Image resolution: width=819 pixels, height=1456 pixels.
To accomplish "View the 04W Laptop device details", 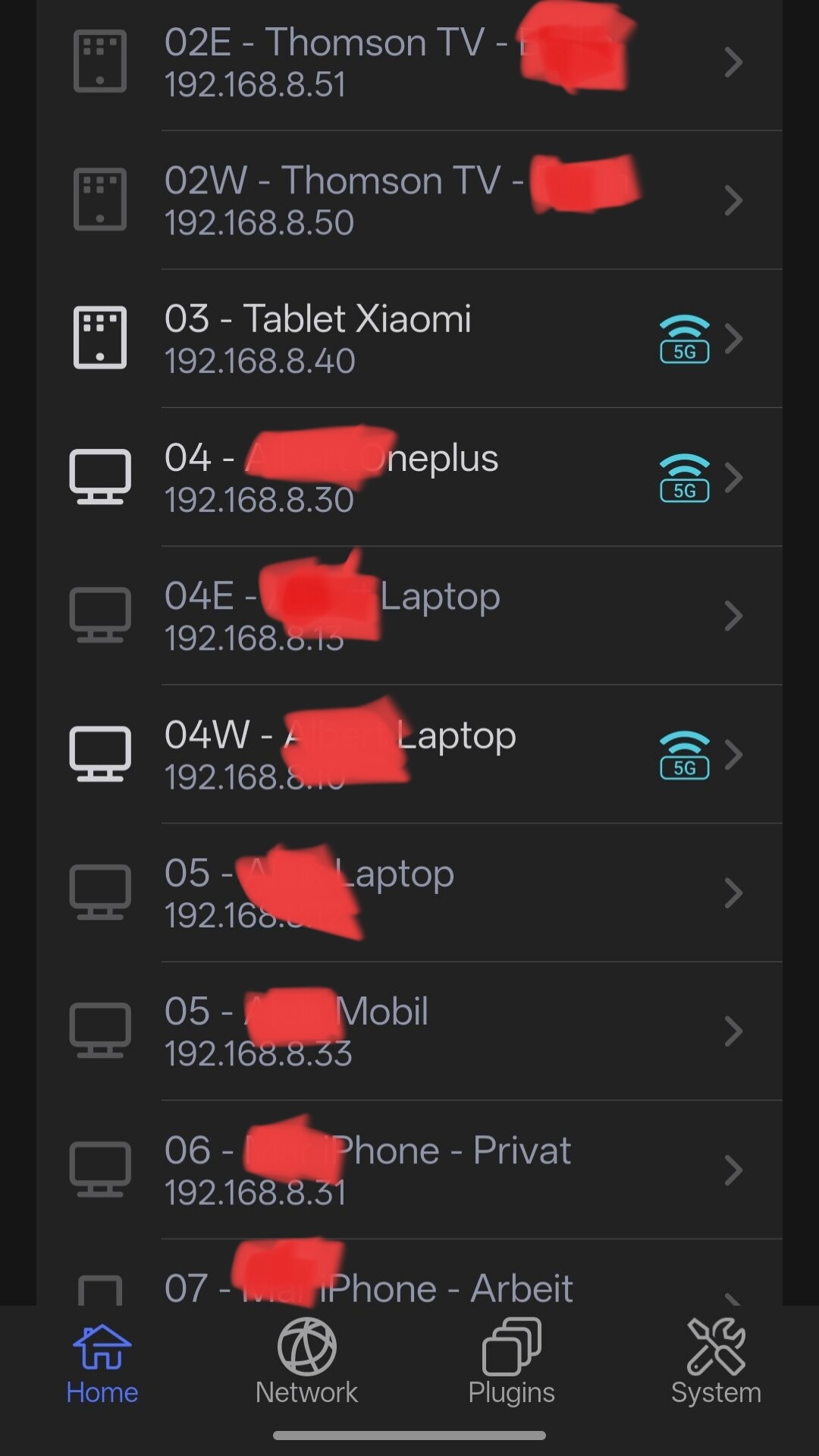I will pyautogui.click(x=409, y=754).
